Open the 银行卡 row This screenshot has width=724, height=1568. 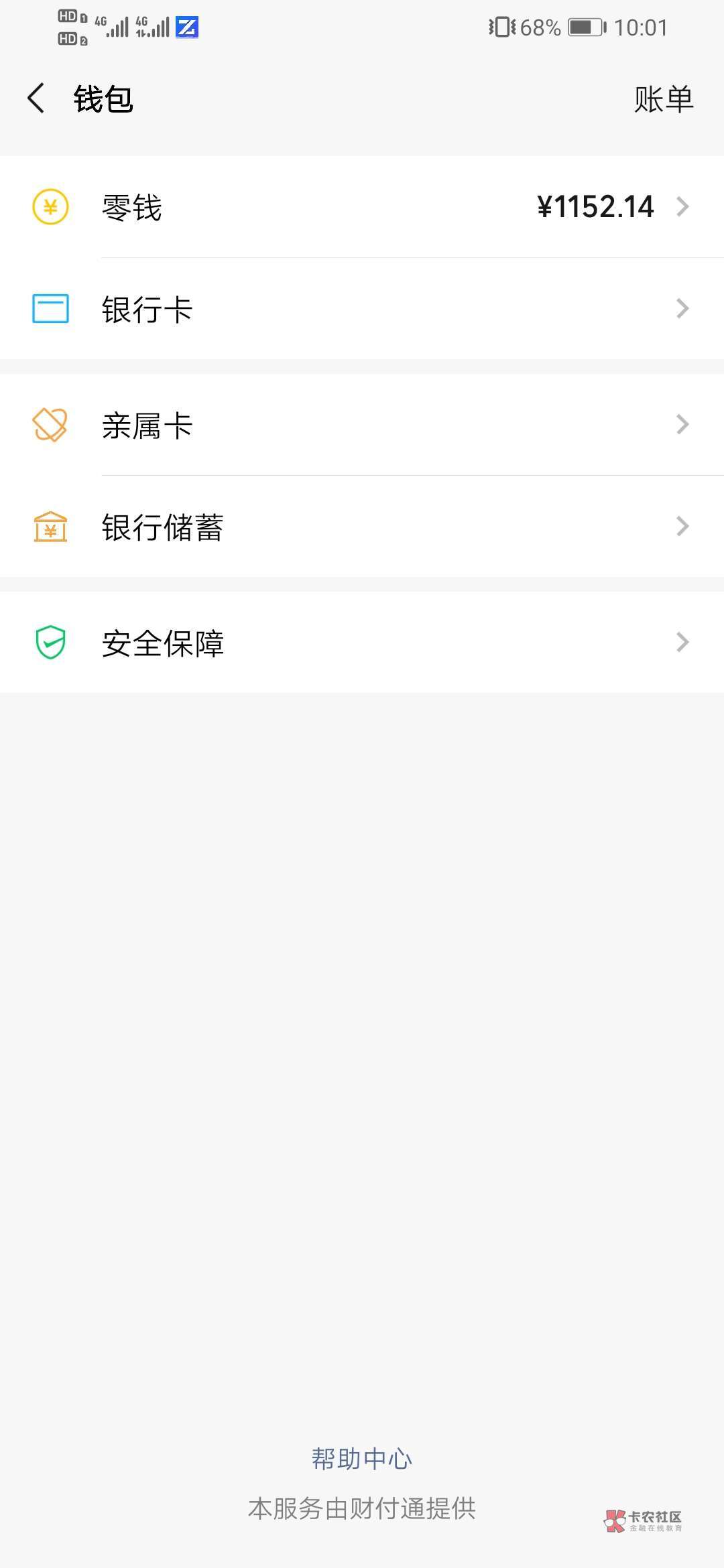click(362, 309)
